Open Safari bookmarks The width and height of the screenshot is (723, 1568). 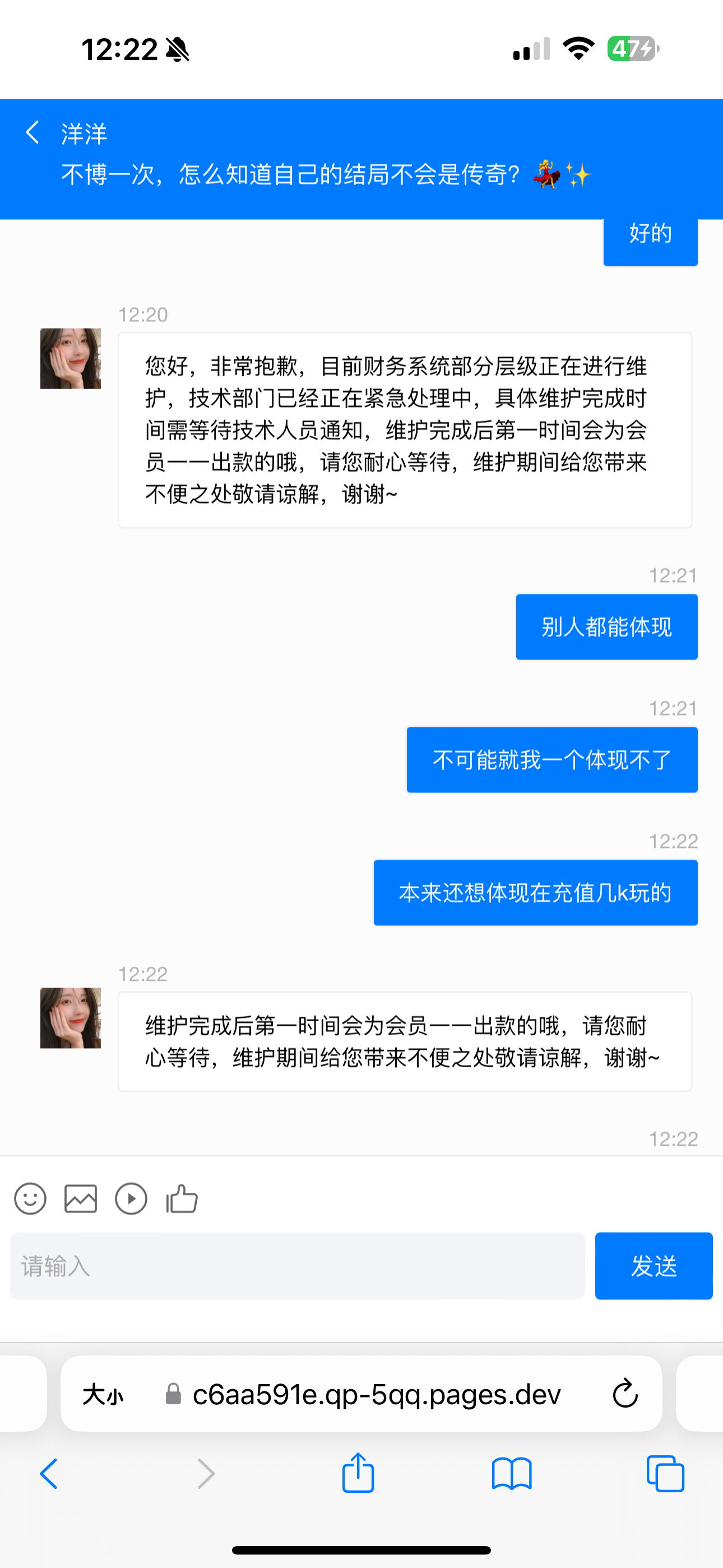[x=512, y=1474]
